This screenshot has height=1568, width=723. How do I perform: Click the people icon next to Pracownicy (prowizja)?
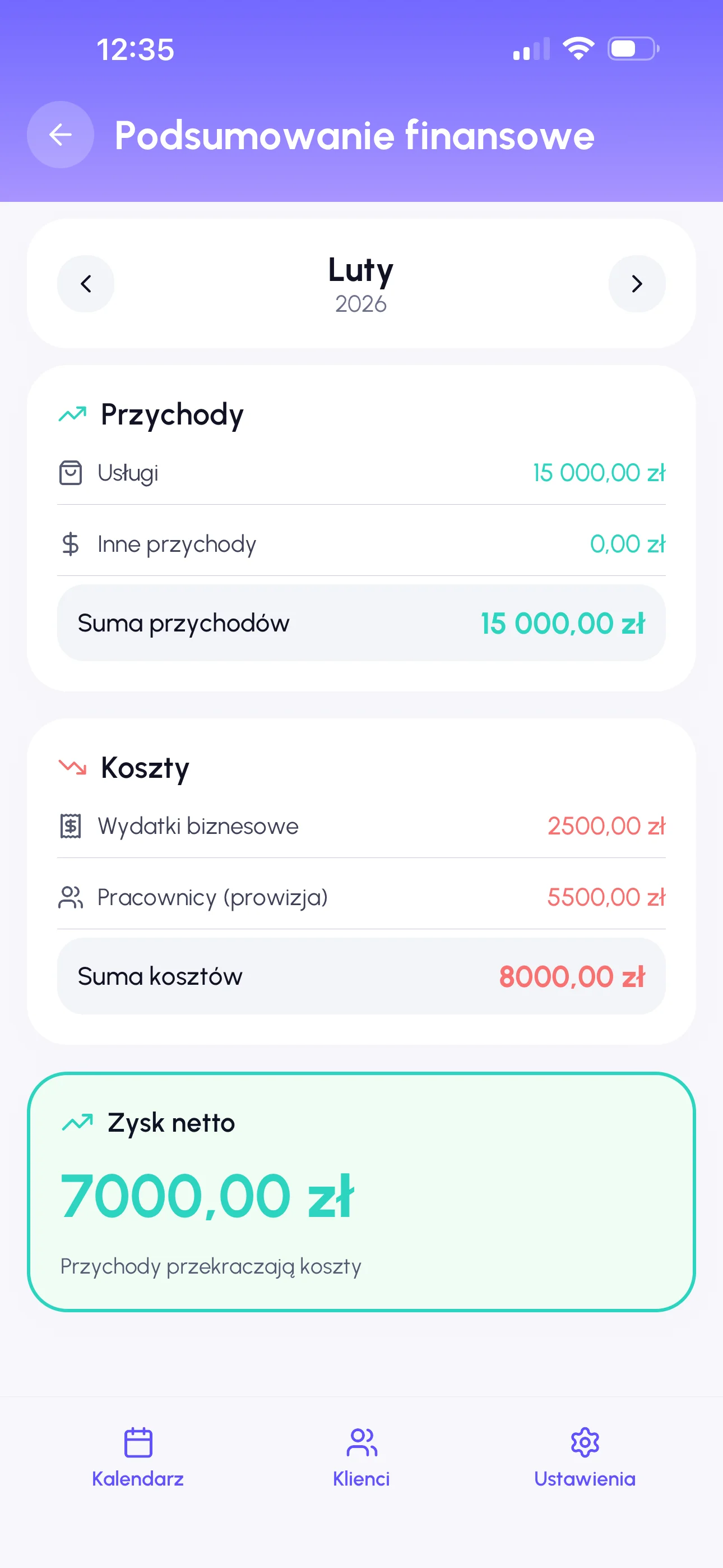(x=71, y=897)
